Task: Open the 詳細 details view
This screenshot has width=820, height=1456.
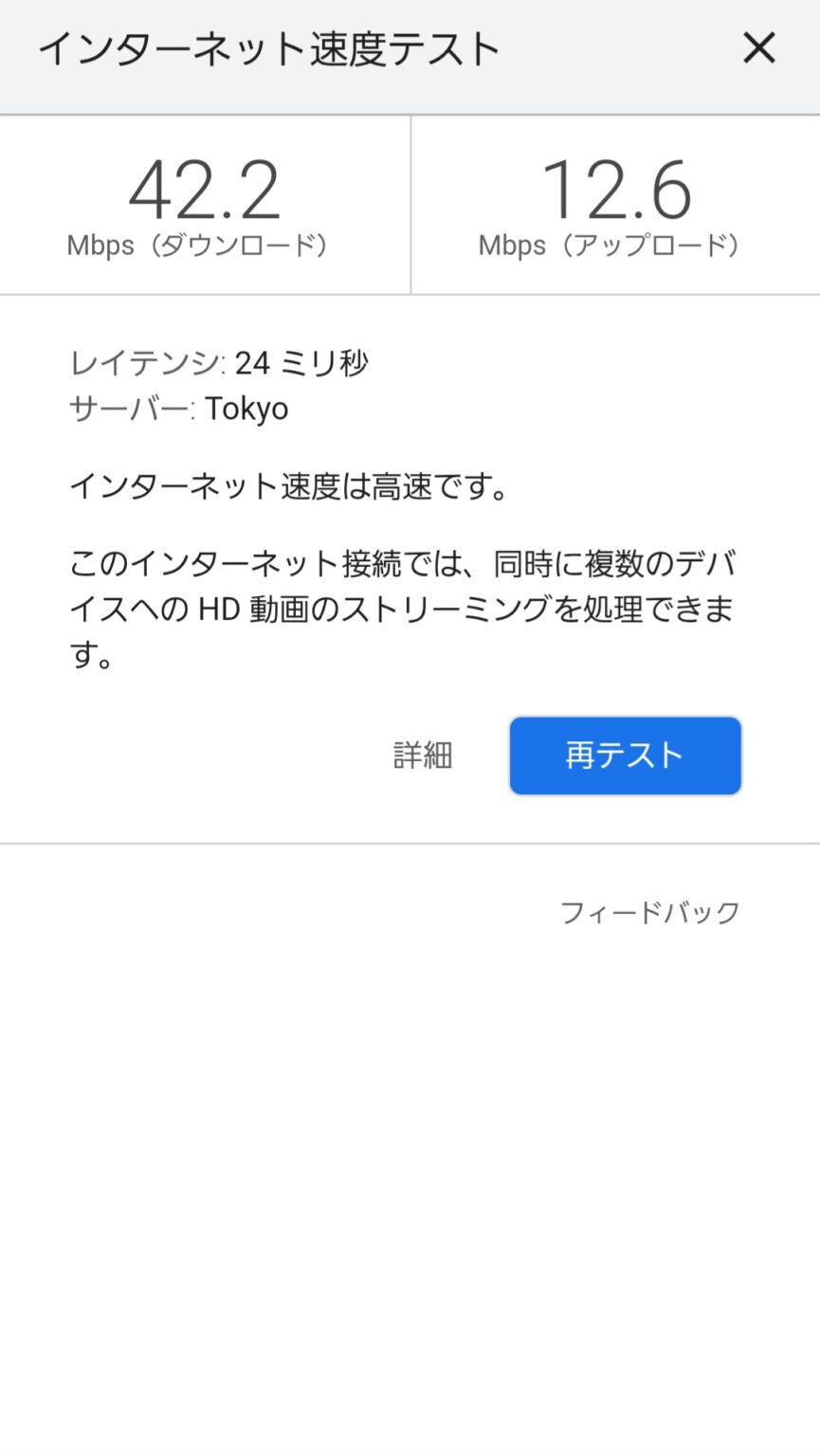Action: (x=423, y=755)
